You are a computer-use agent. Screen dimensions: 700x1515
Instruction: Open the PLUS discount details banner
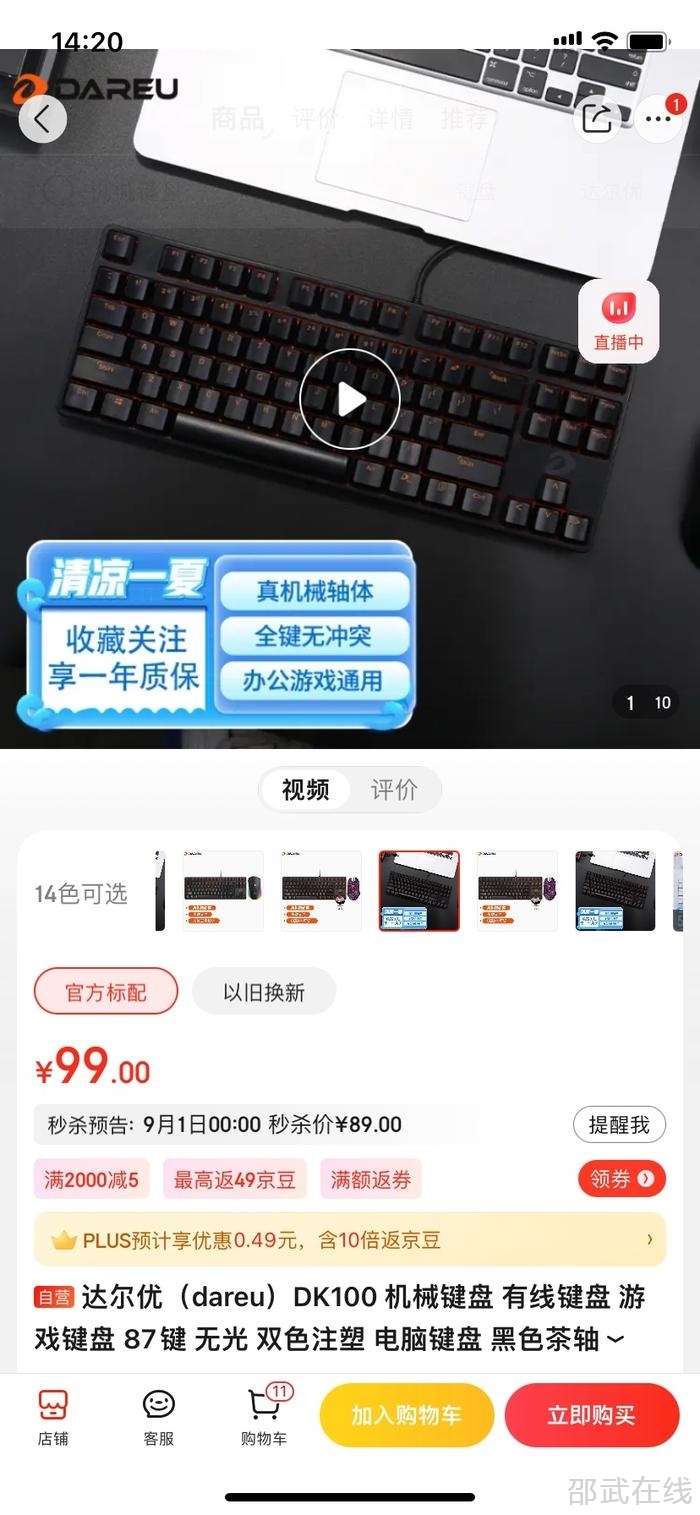pyautogui.click(x=350, y=1240)
